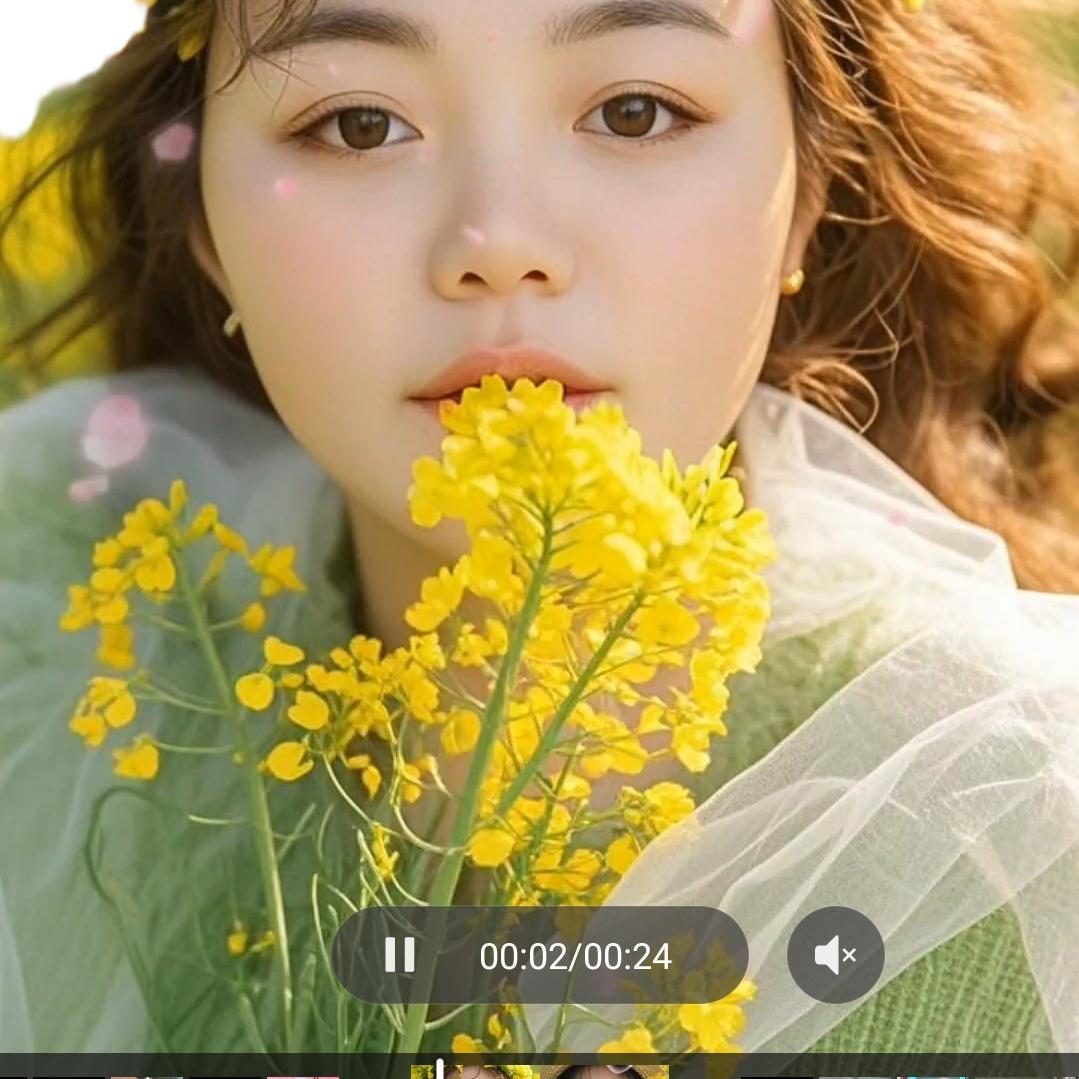Pause the video playback

(400, 955)
